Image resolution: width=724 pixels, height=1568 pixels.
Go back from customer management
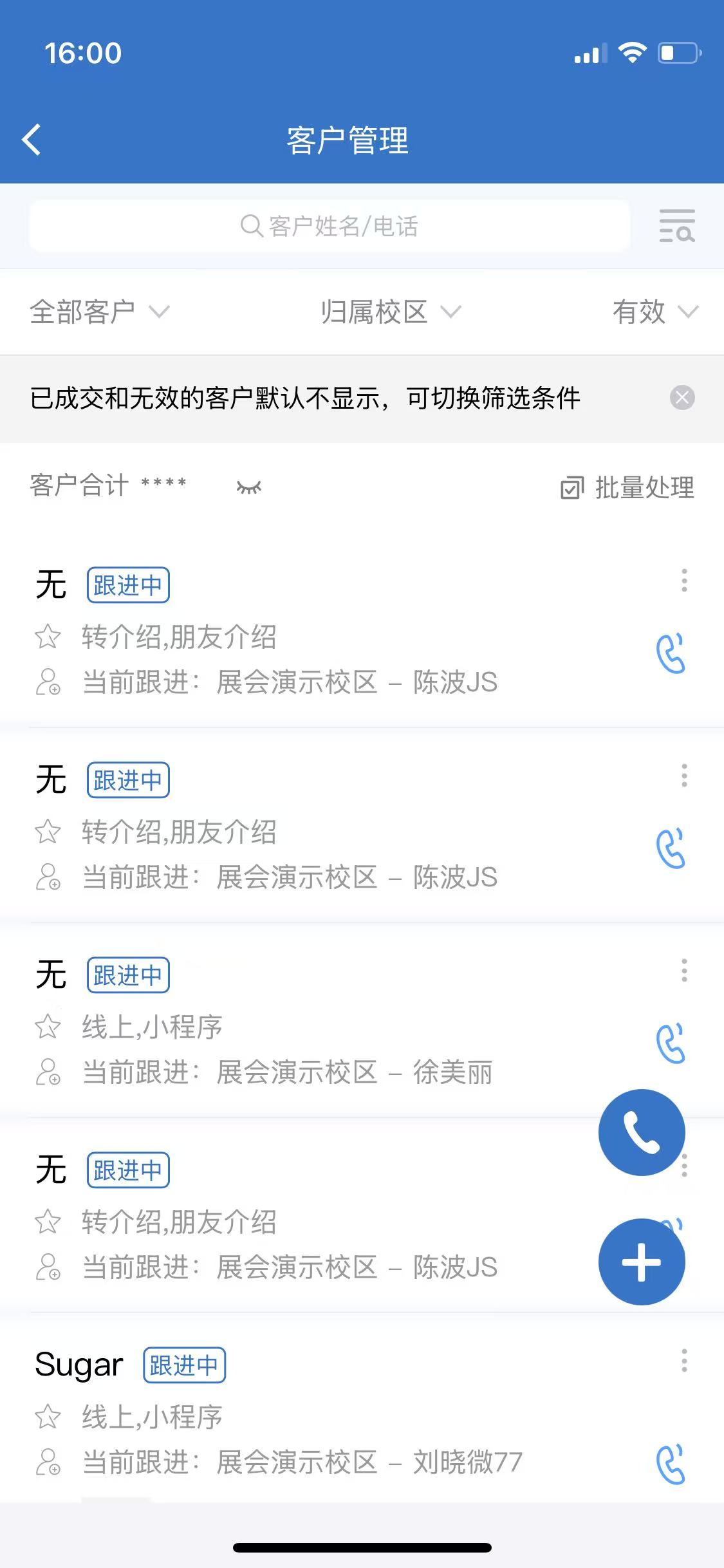32,140
